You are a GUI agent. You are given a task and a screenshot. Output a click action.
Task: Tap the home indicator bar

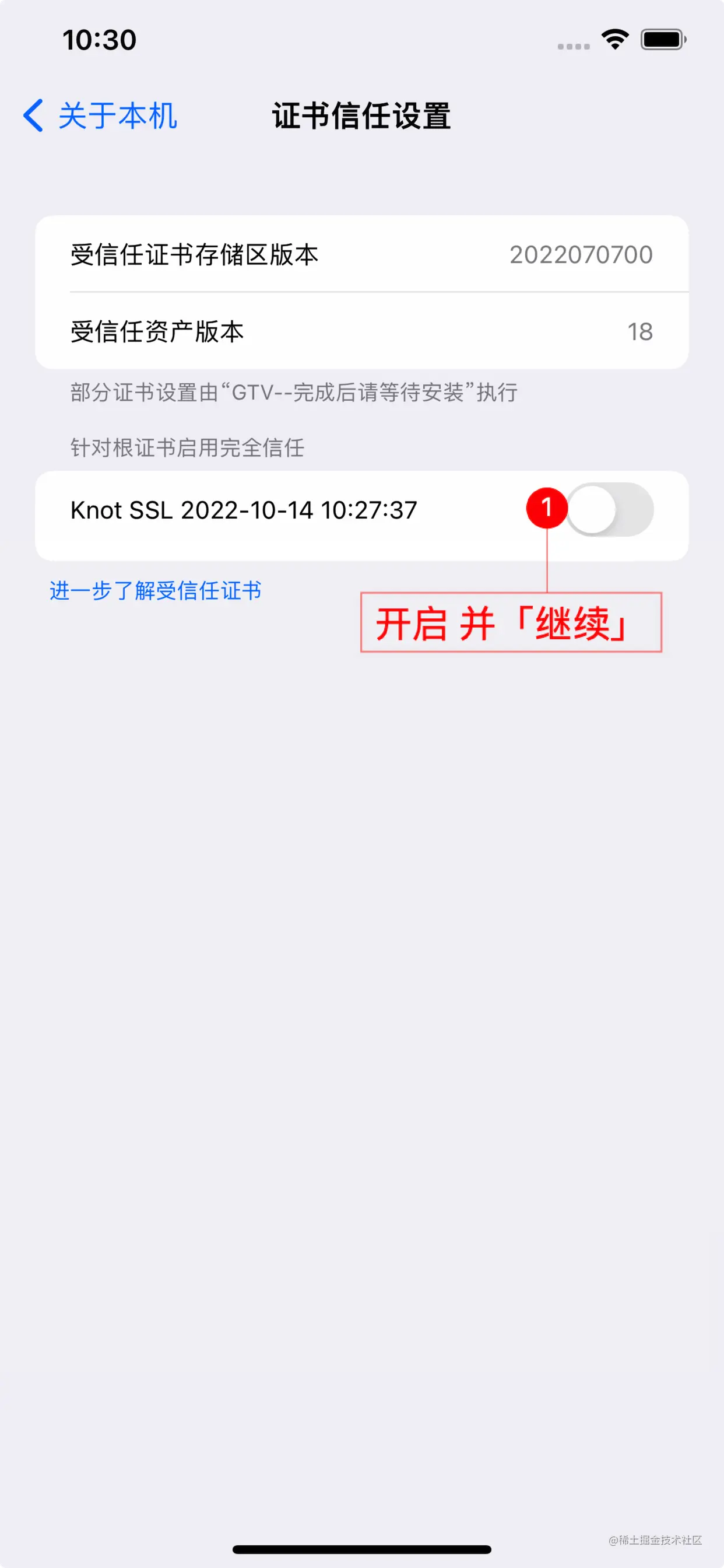coord(361,1548)
